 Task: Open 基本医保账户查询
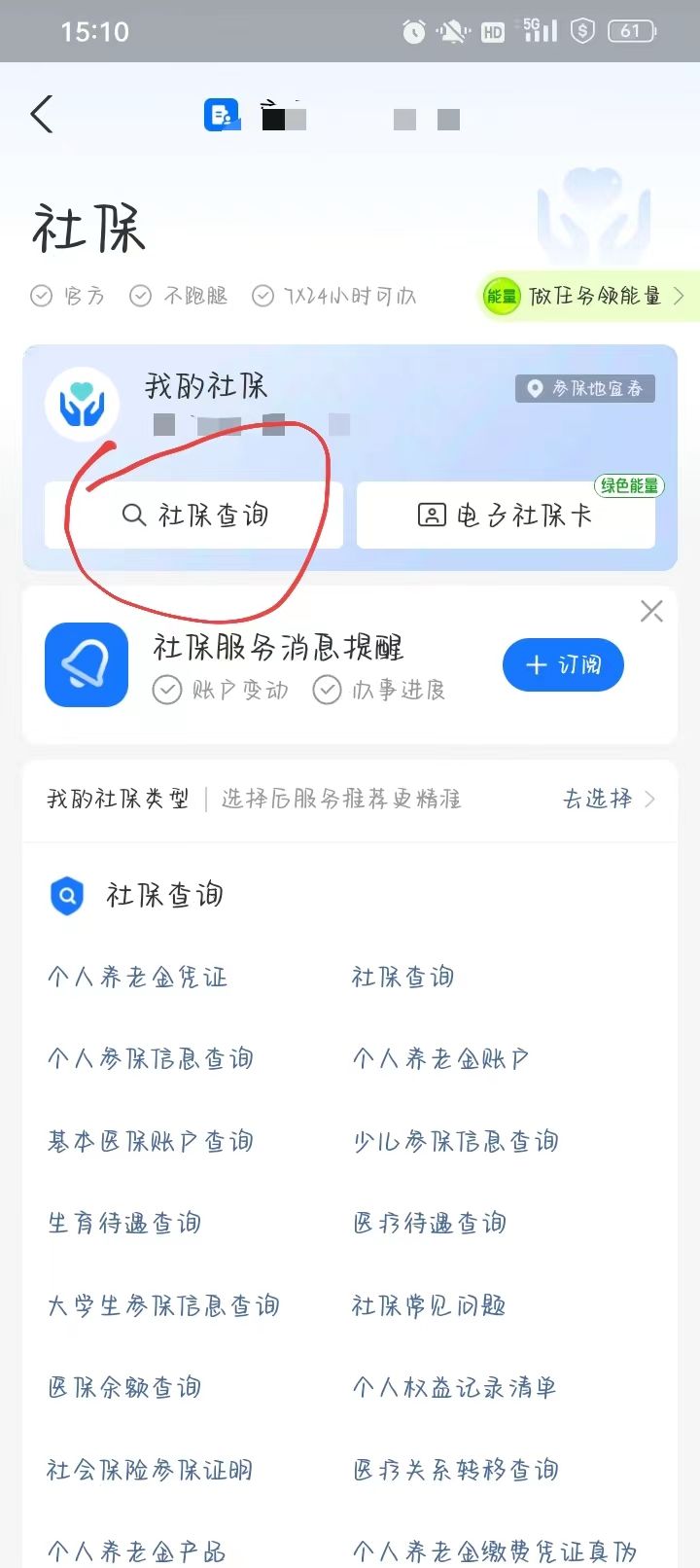click(x=151, y=1141)
